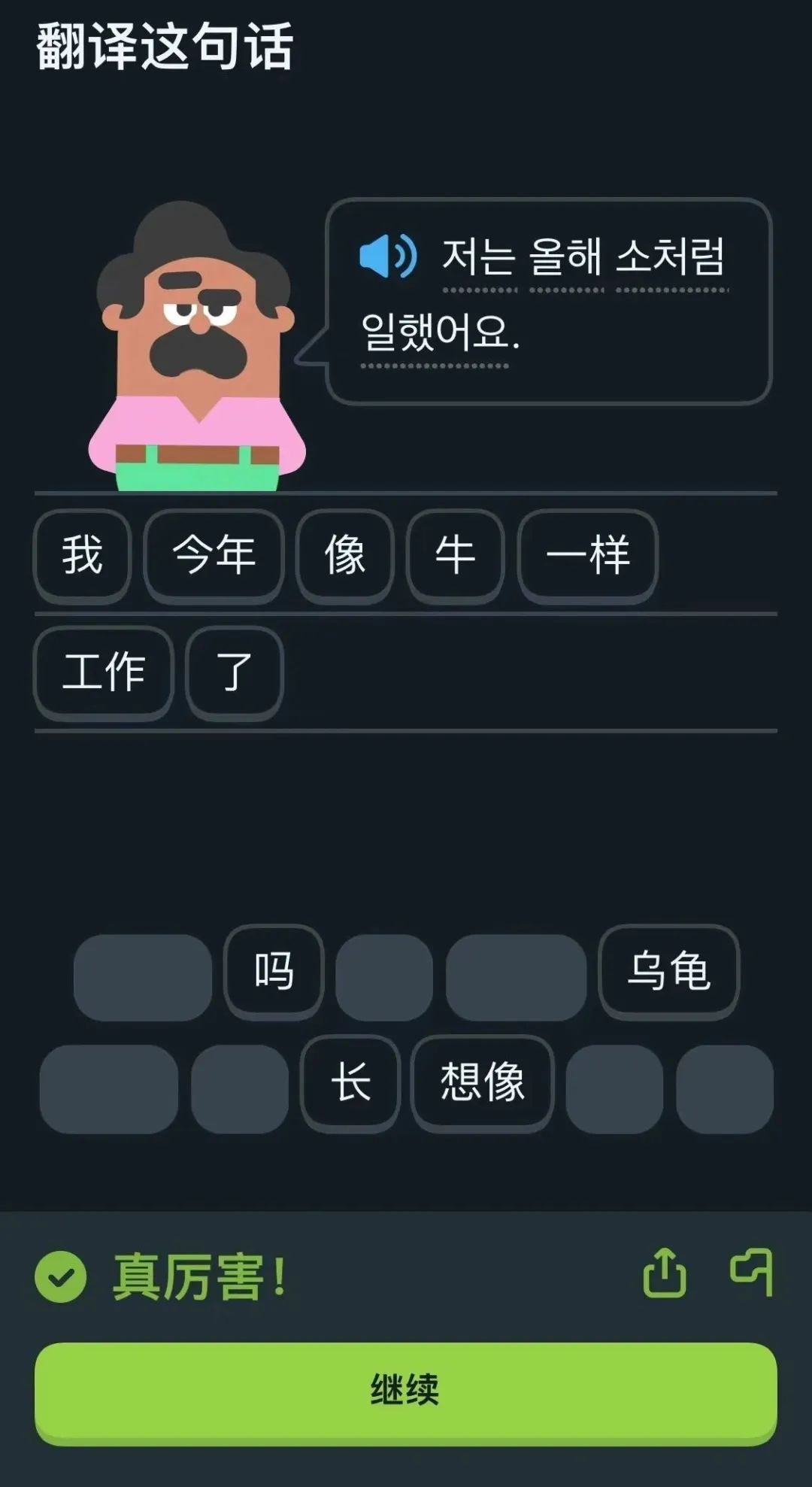The height and width of the screenshot is (1487, 812).
Task: Remove the word 工作 from the answer
Action: pos(104,672)
